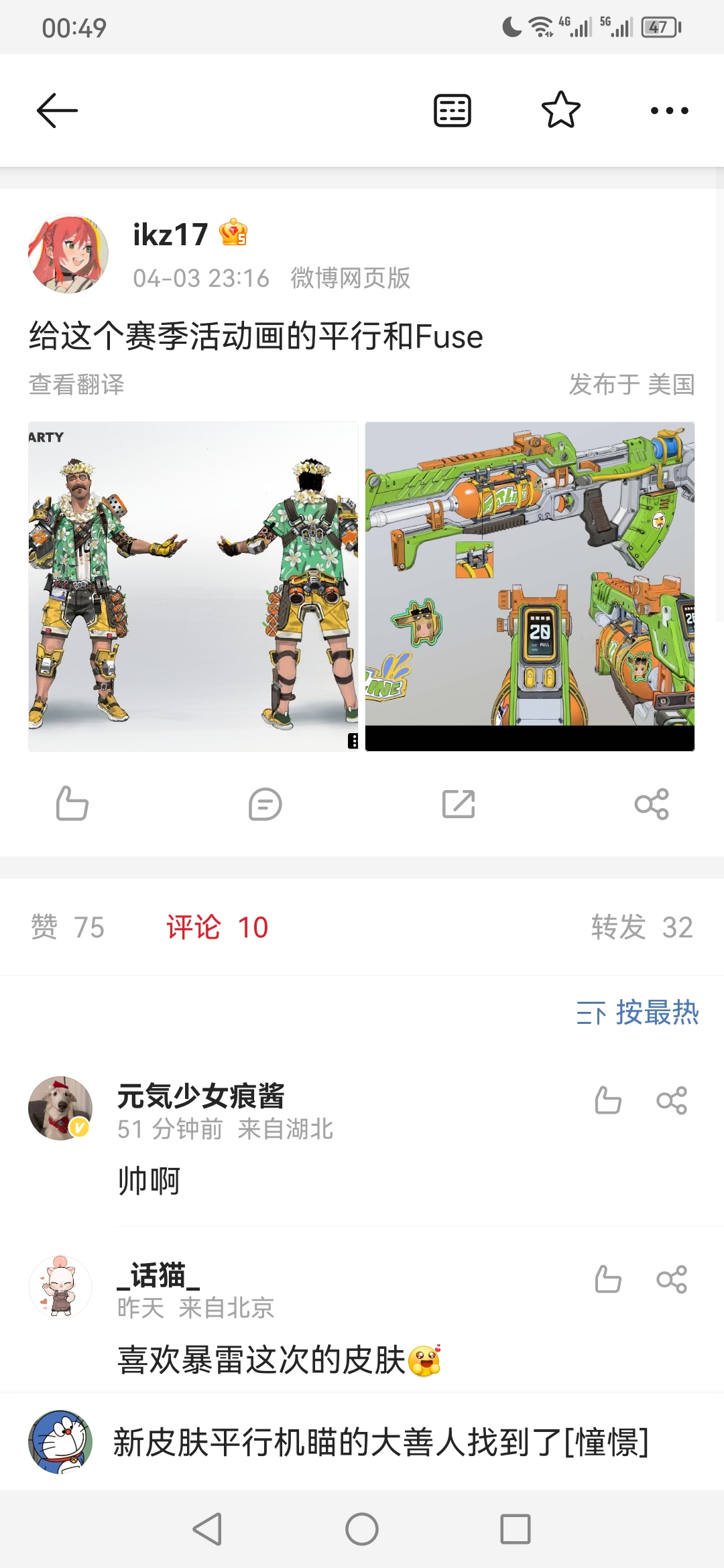This screenshot has height=1568, width=724.
Task: Repost ikz17's post
Action: pos(459,803)
